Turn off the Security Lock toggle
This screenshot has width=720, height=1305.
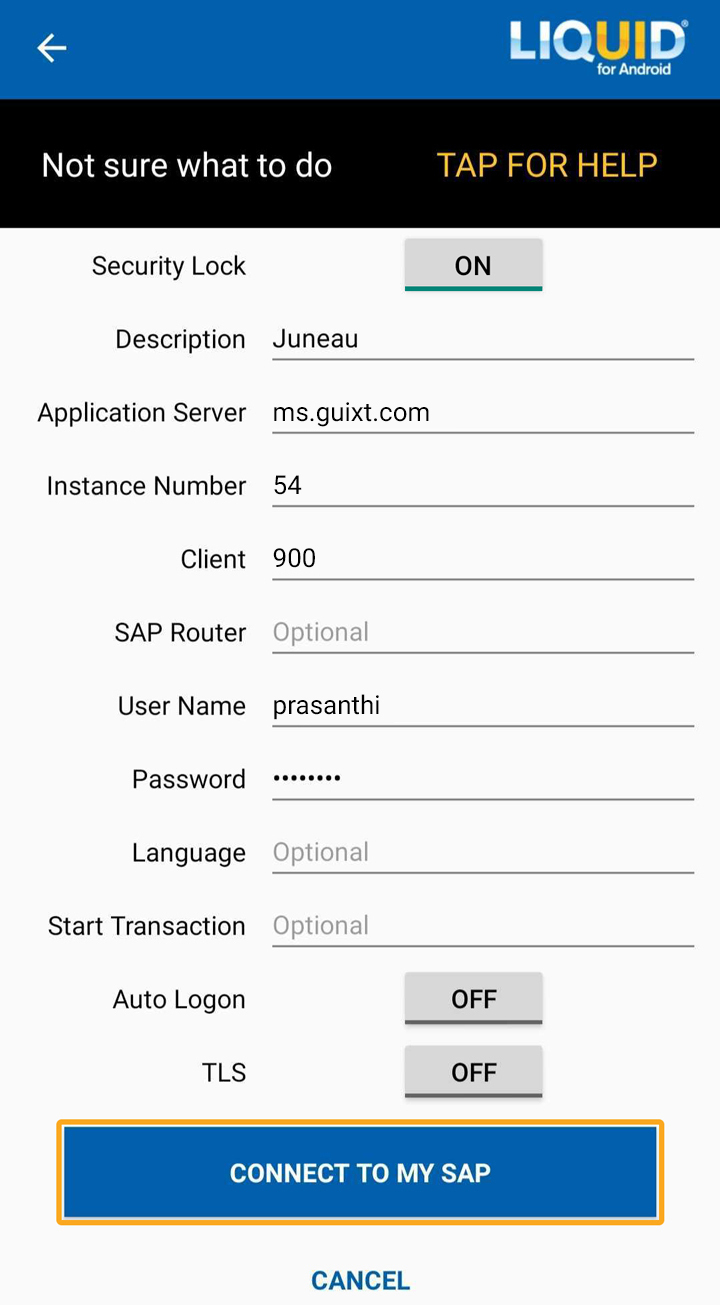[473, 265]
